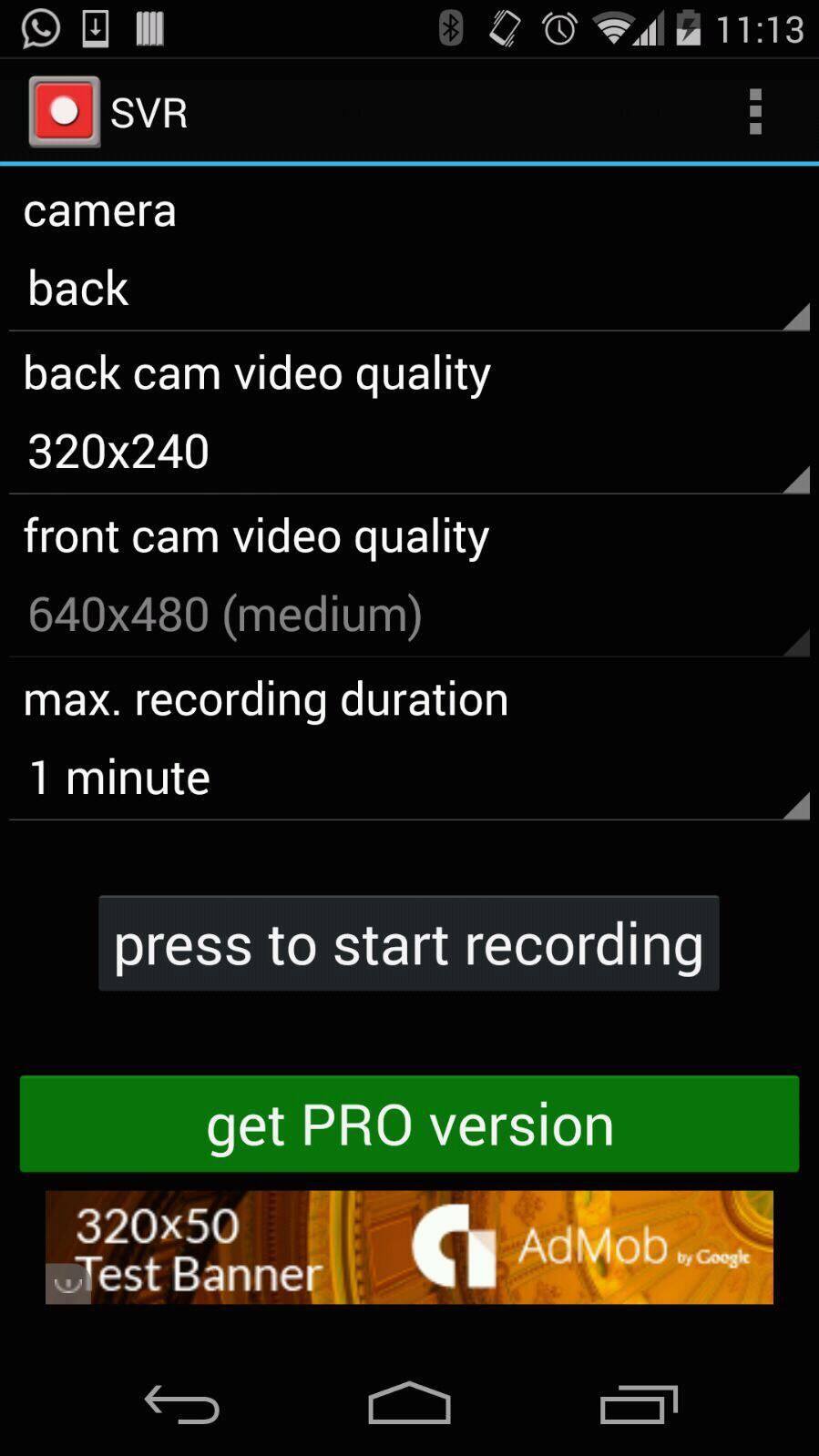Image resolution: width=819 pixels, height=1456 pixels.
Task: Open the camera dropdown showing back
Action: coord(409,290)
